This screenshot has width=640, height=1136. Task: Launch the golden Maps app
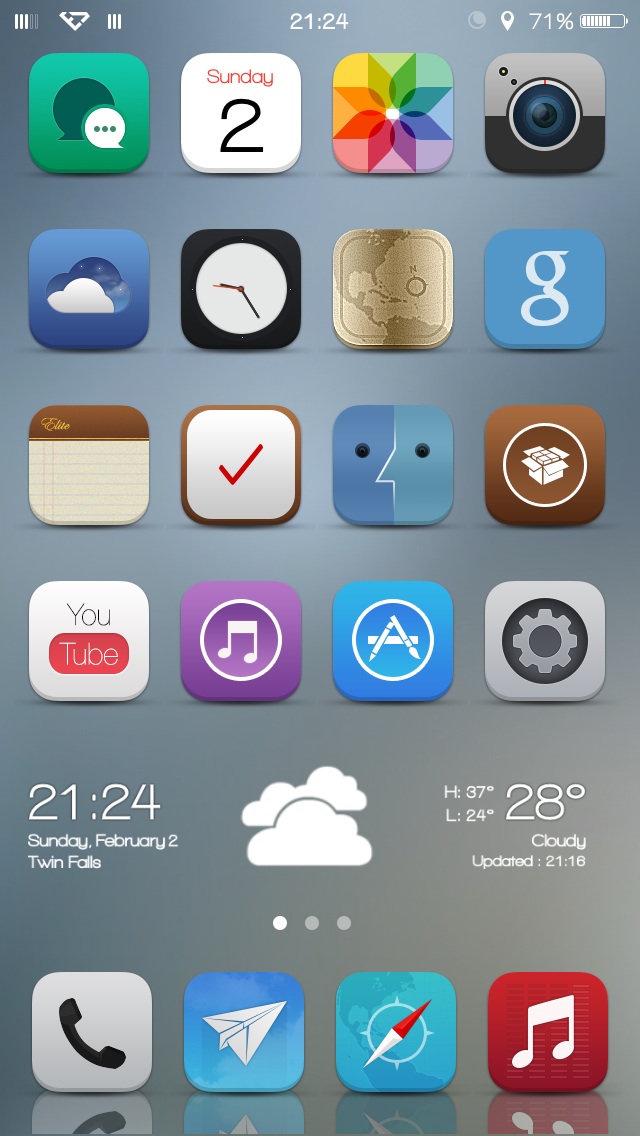tap(393, 289)
